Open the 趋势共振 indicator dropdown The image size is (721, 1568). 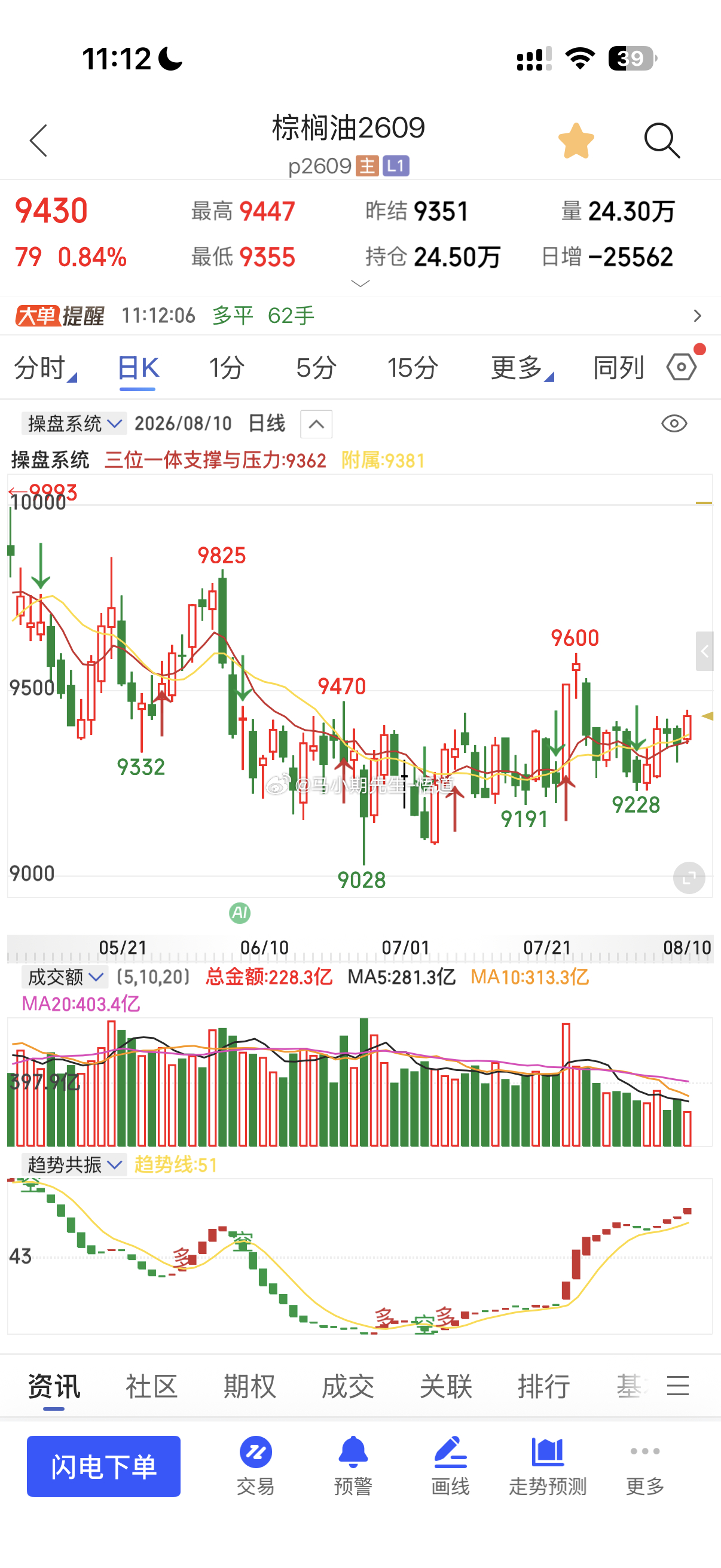74,1164
